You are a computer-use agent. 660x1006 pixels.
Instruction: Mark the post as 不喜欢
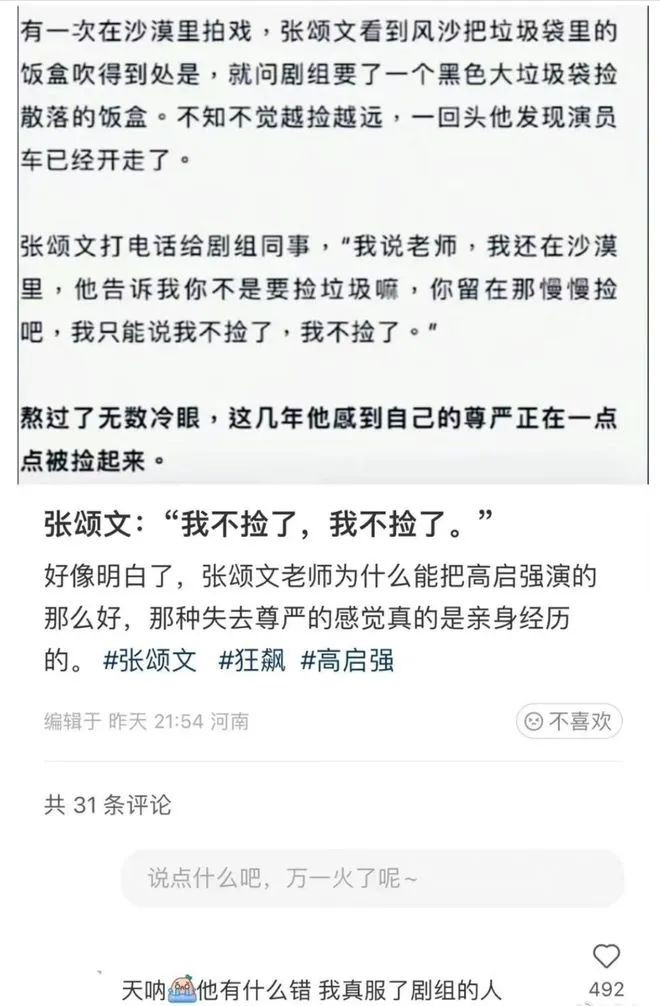(569, 720)
